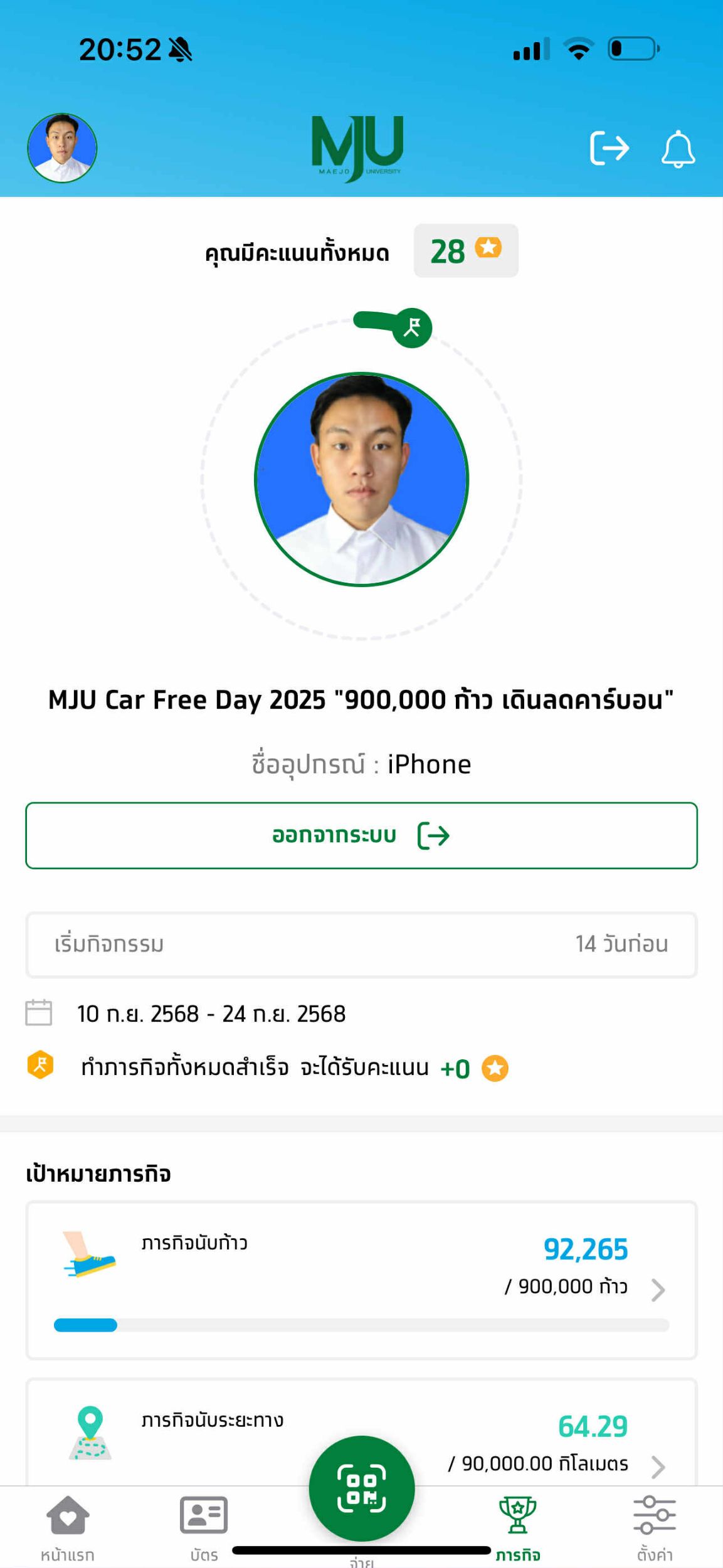Tap the green ออกจากระบบ button
The image size is (723, 1568).
[x=361, y=835]
